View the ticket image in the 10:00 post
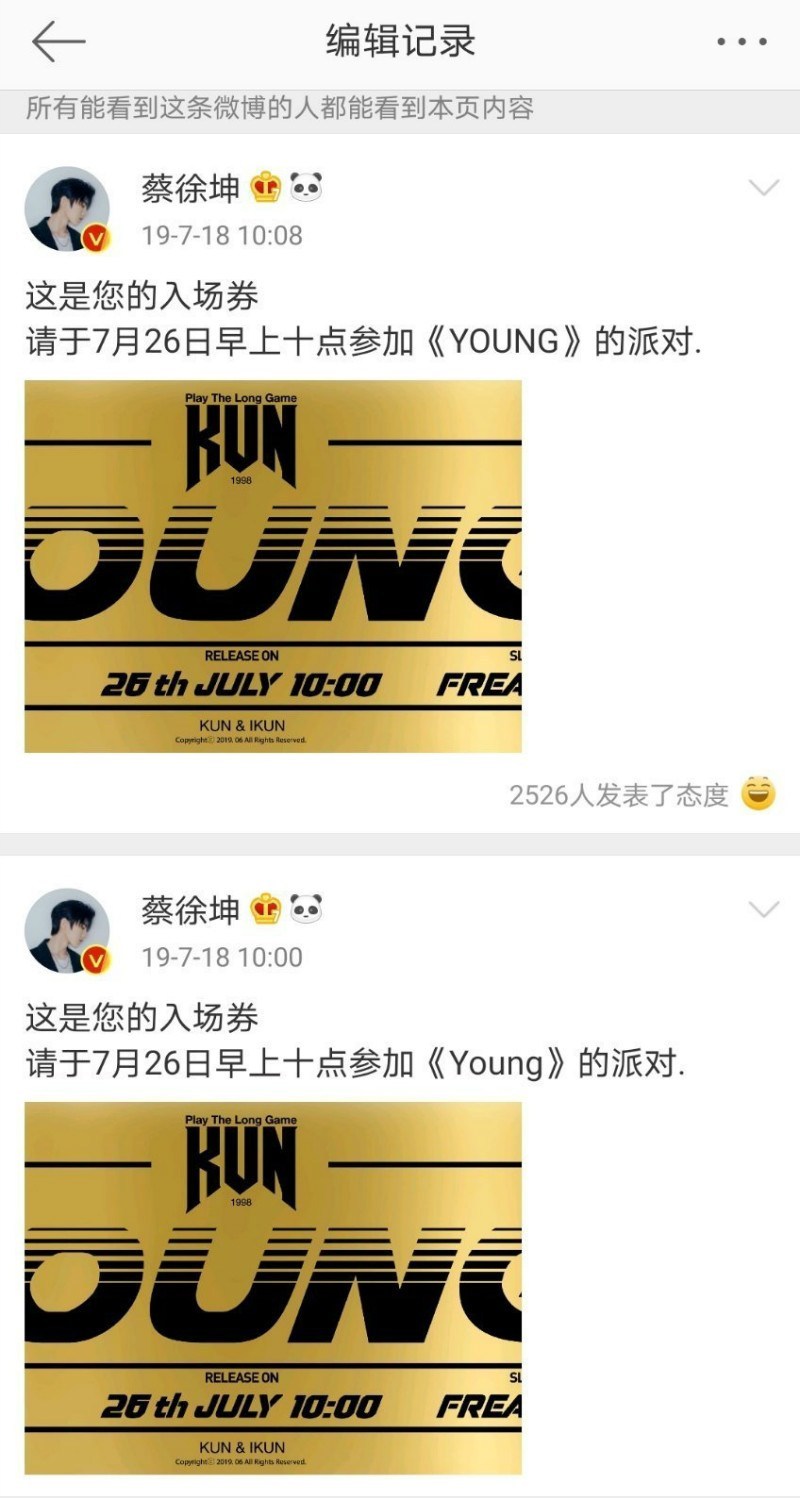Image resolution: width=800 pixels, height=1498 pixels. point(273,1288)
